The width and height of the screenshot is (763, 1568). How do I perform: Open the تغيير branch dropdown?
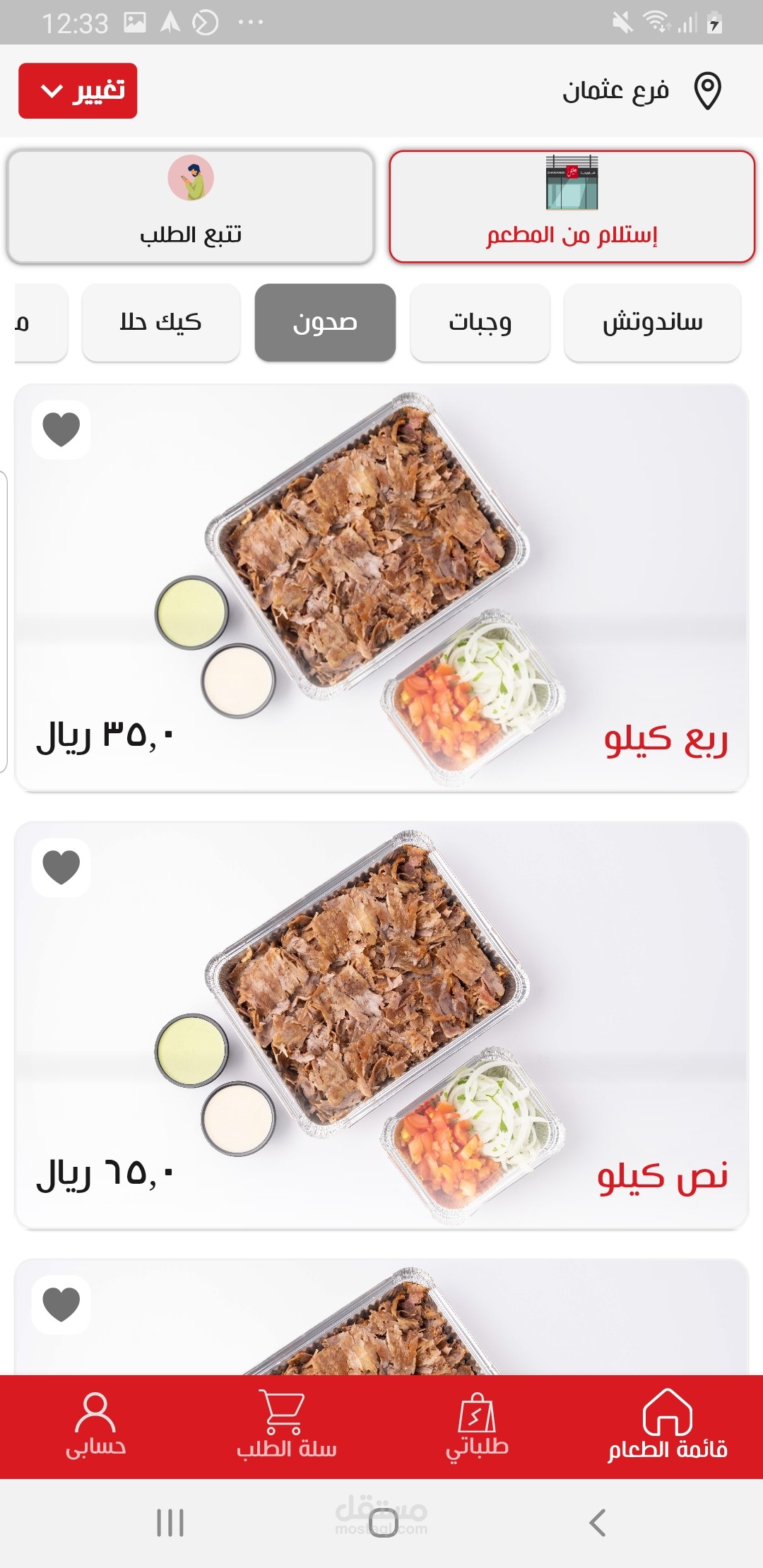78,91
